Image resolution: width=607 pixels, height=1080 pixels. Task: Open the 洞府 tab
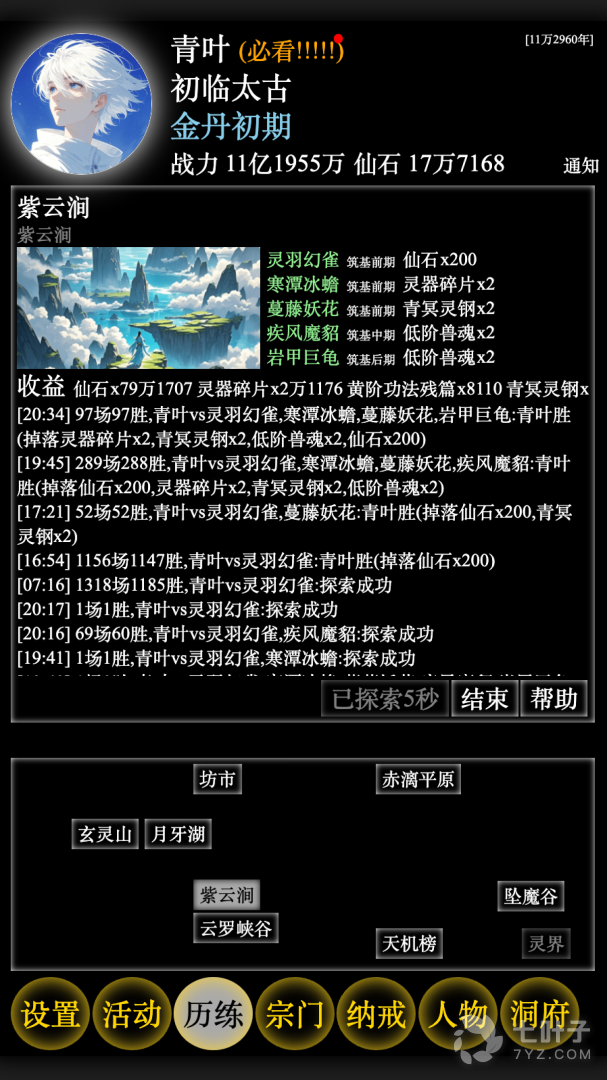coord(540,1015)
